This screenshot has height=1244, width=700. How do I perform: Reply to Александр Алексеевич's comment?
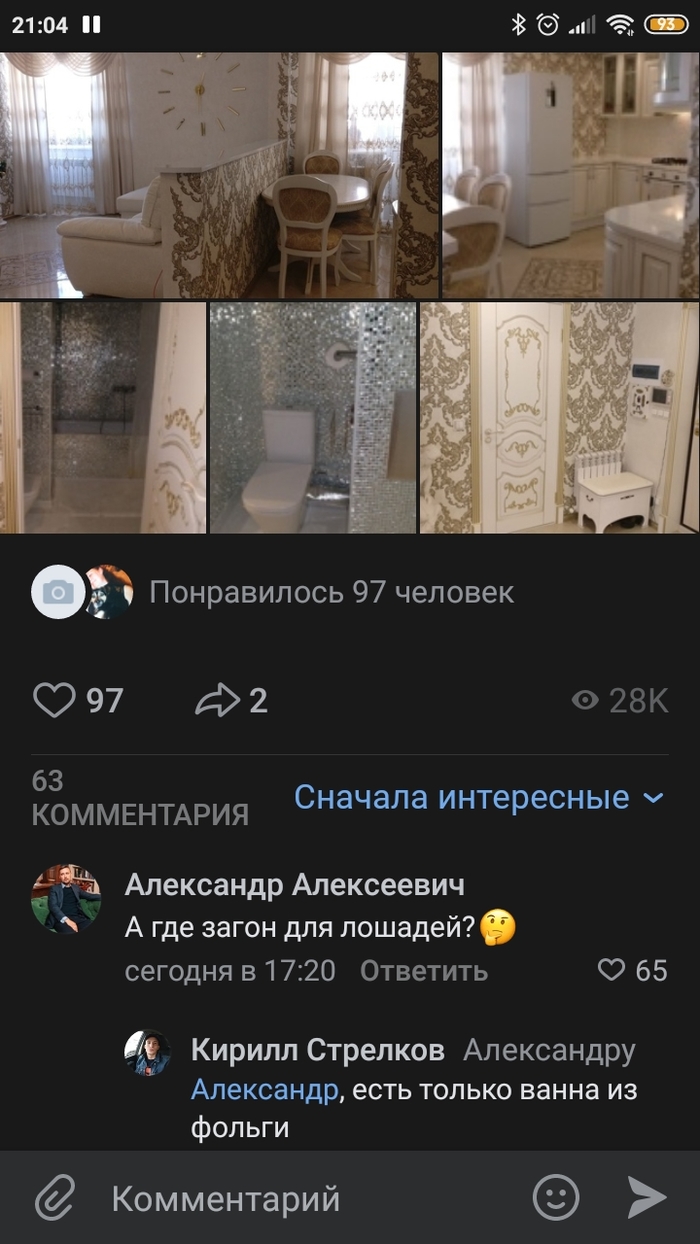pos(424,970)
